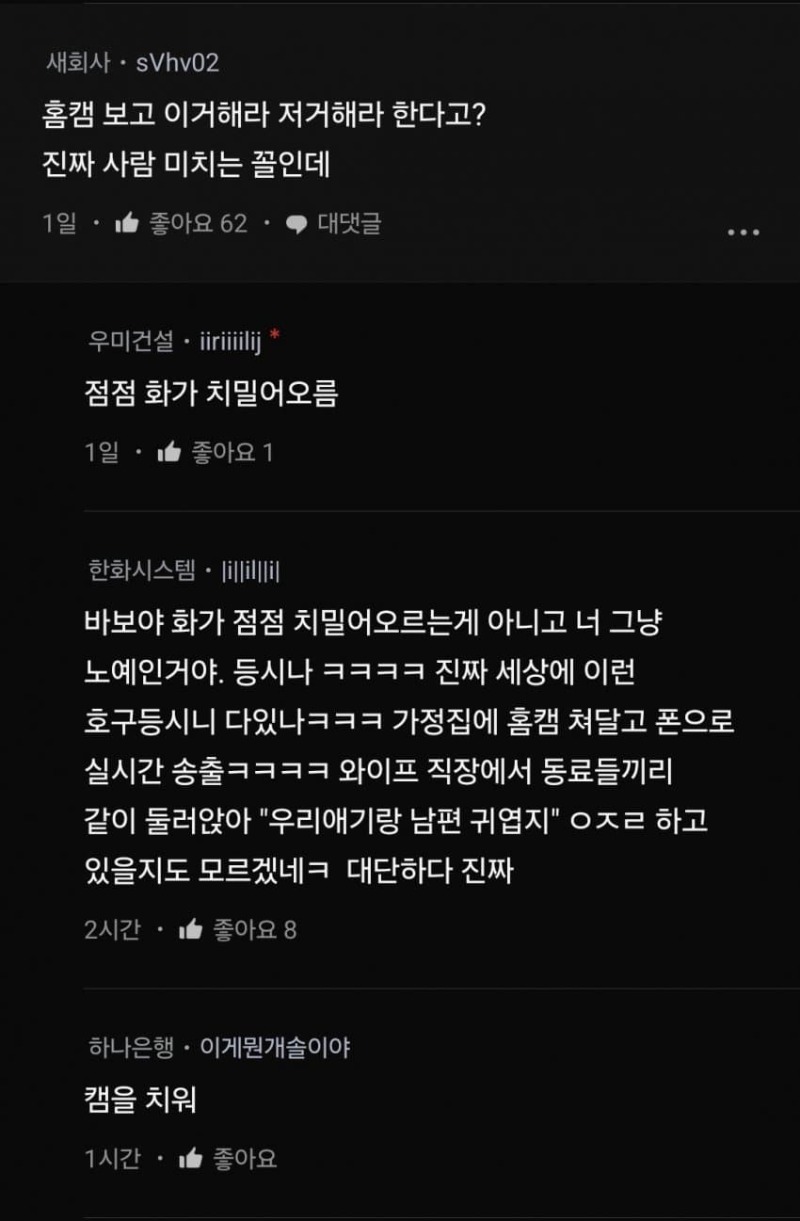Like the top comment by 새회사

tap(127, 223)
